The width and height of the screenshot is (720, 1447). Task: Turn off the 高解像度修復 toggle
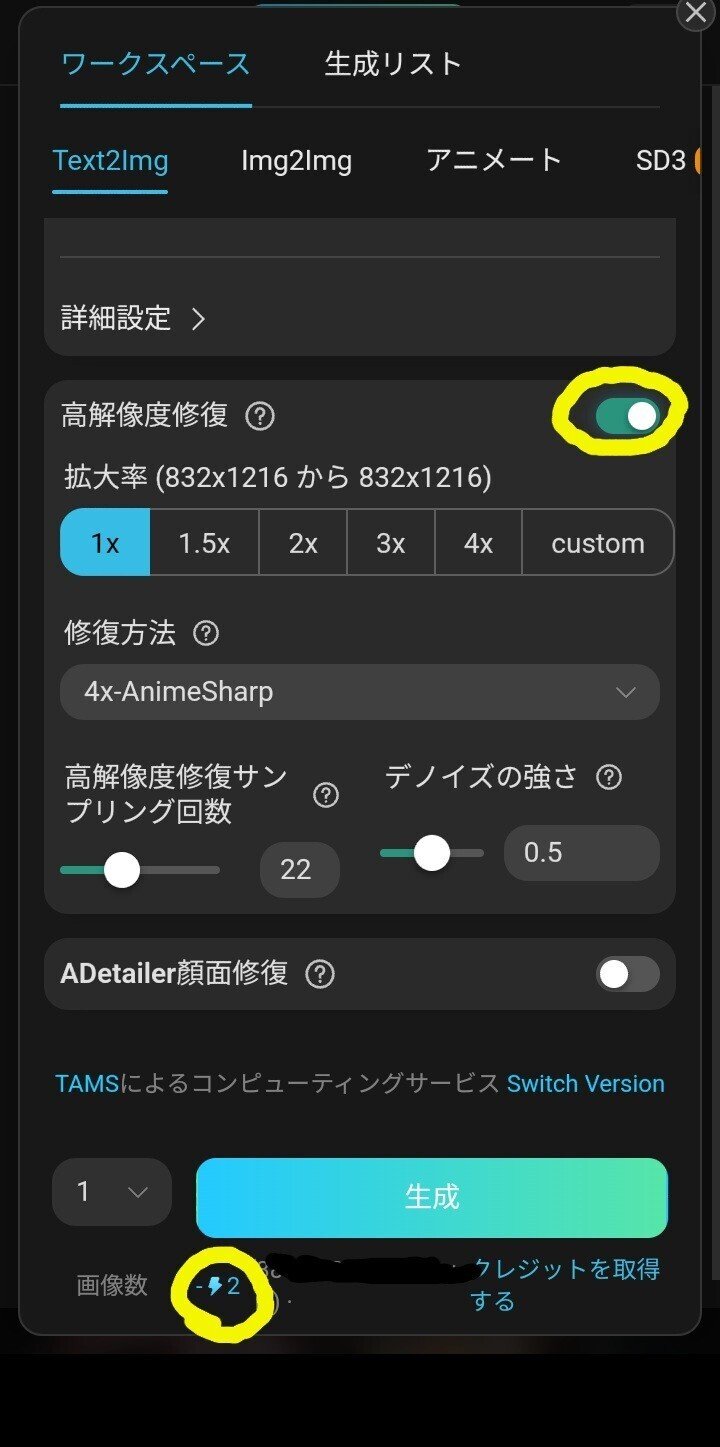point(627,416)
